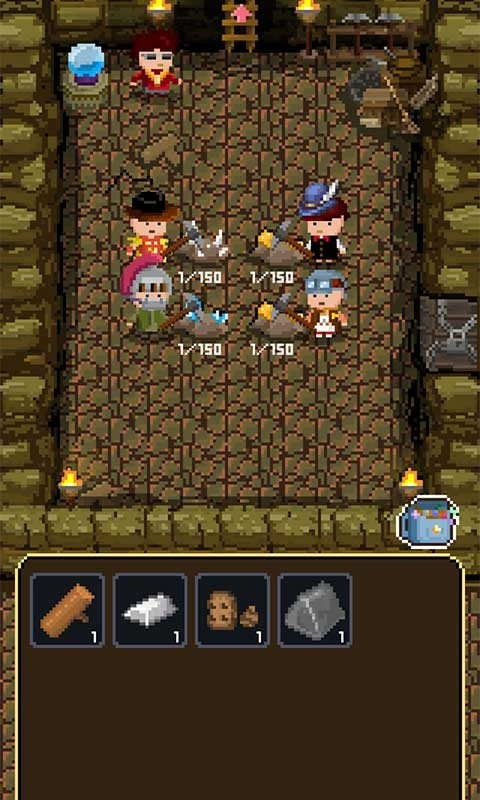
Task: Tap the blue crystal ball
Action: point(86,77)
